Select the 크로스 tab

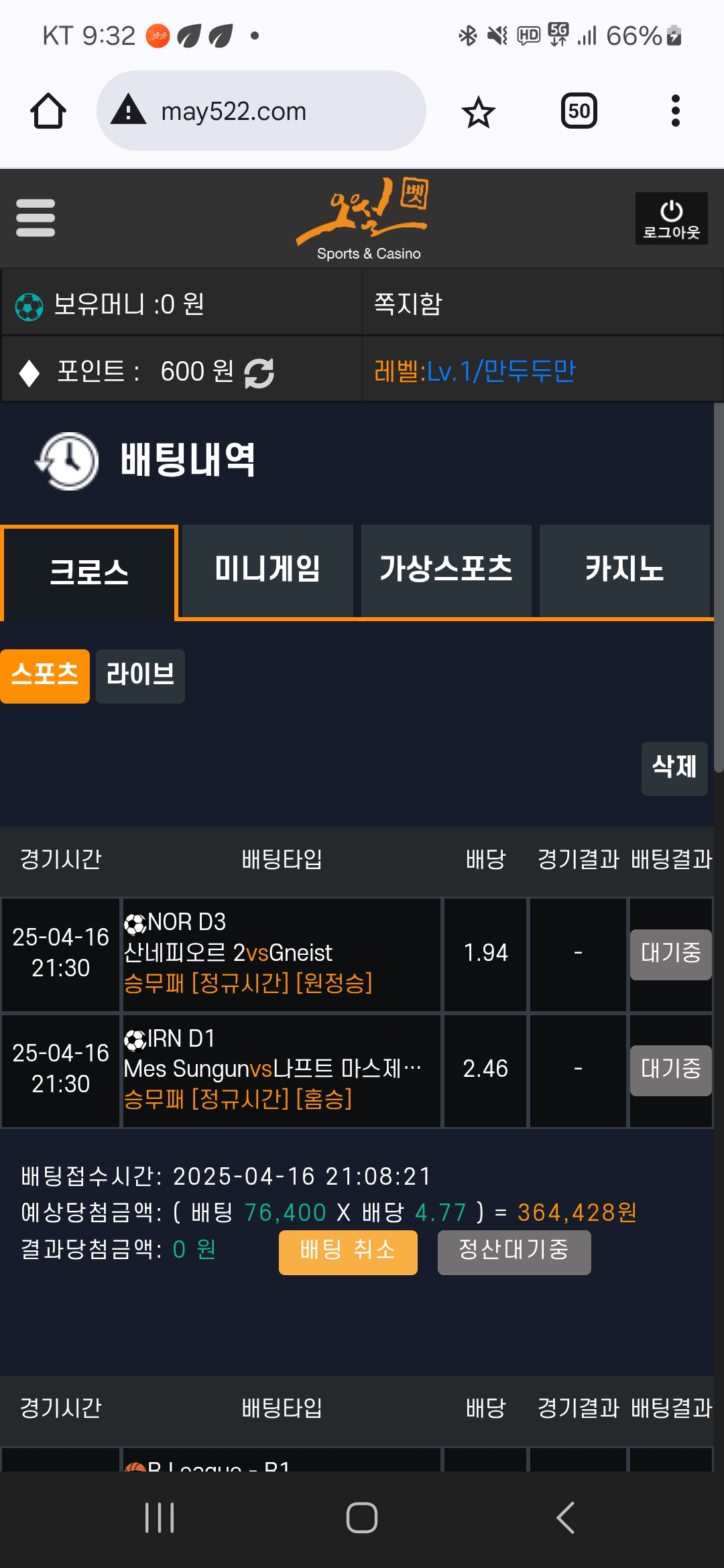click(x=89, y=573)
